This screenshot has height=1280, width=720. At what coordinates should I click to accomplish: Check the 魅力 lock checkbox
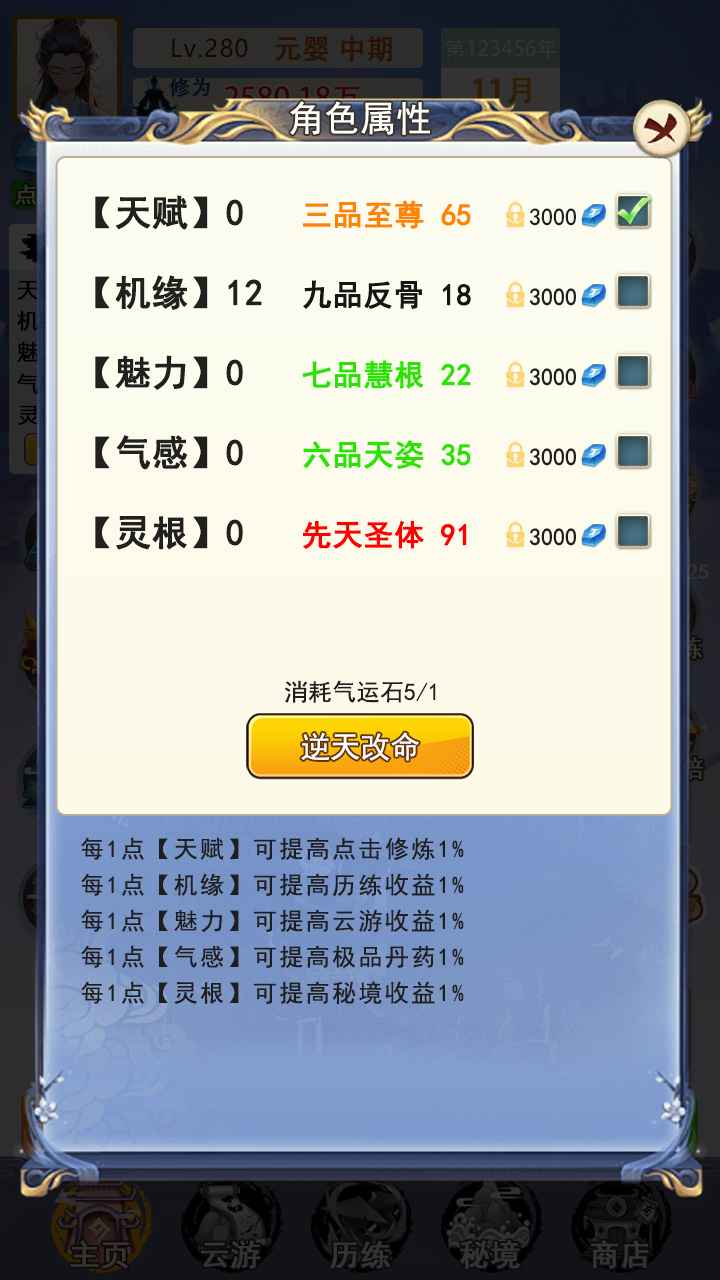click(x=633, y=372)
